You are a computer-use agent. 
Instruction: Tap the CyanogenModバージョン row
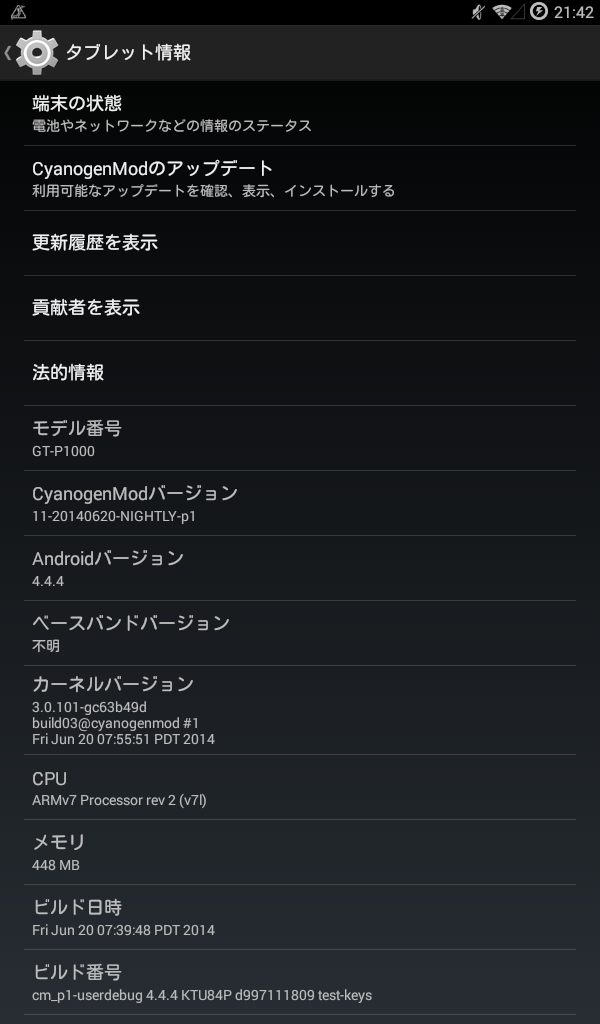[300, 503]
